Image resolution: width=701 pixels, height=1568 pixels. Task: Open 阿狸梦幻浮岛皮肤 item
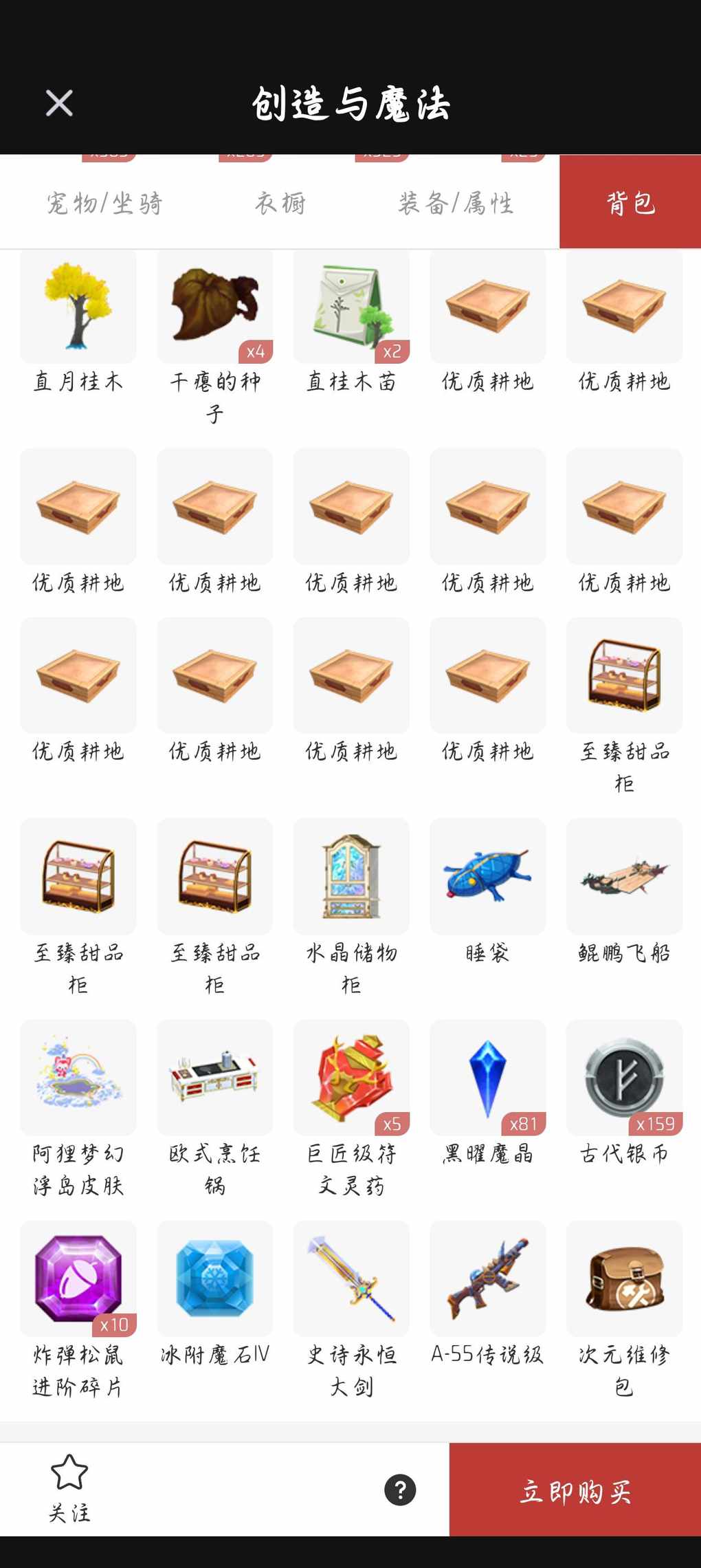pyautogui.click(x=78, y=1078)
